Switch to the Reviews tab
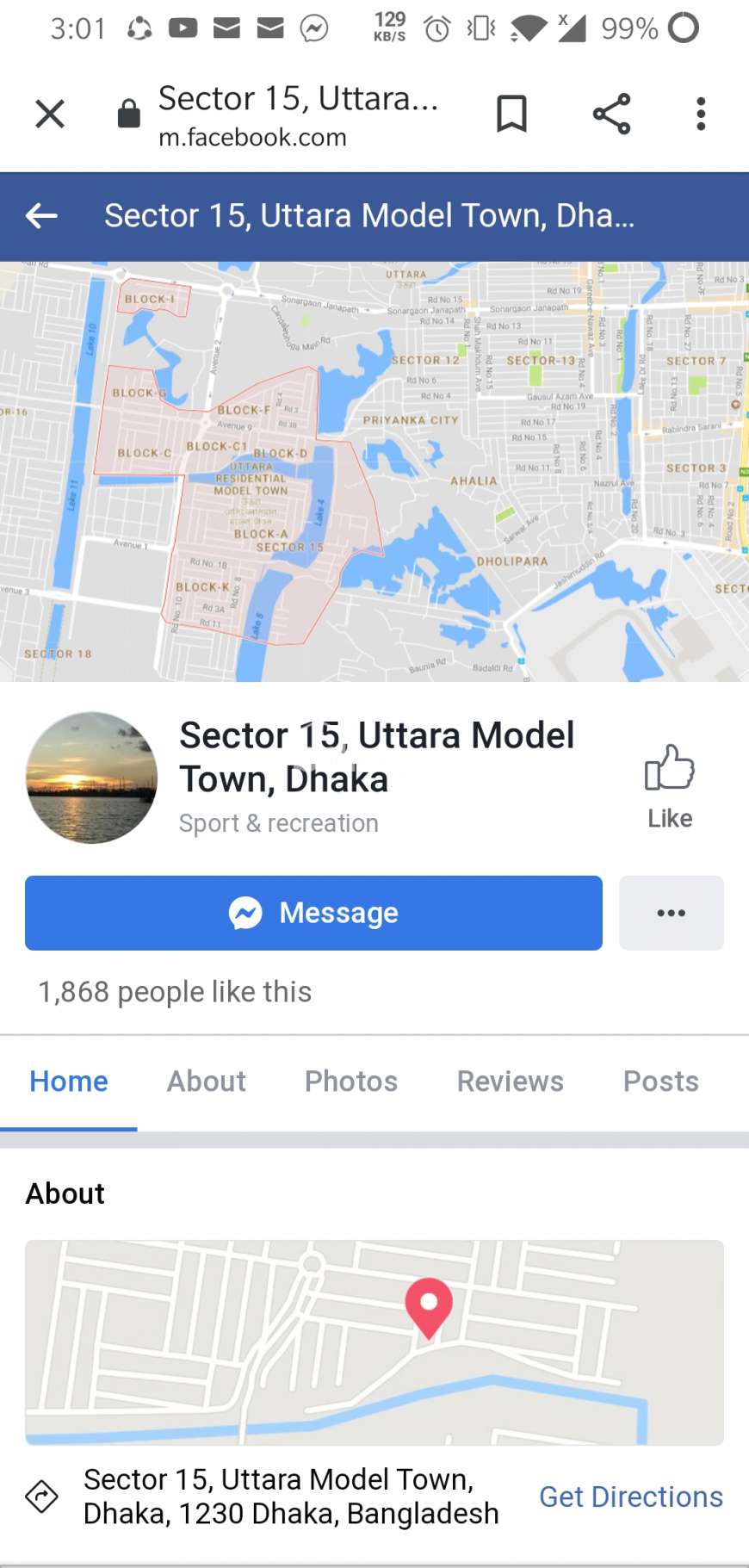The height and width of the screenshot is (1568, 749). tap(511, 1081)
